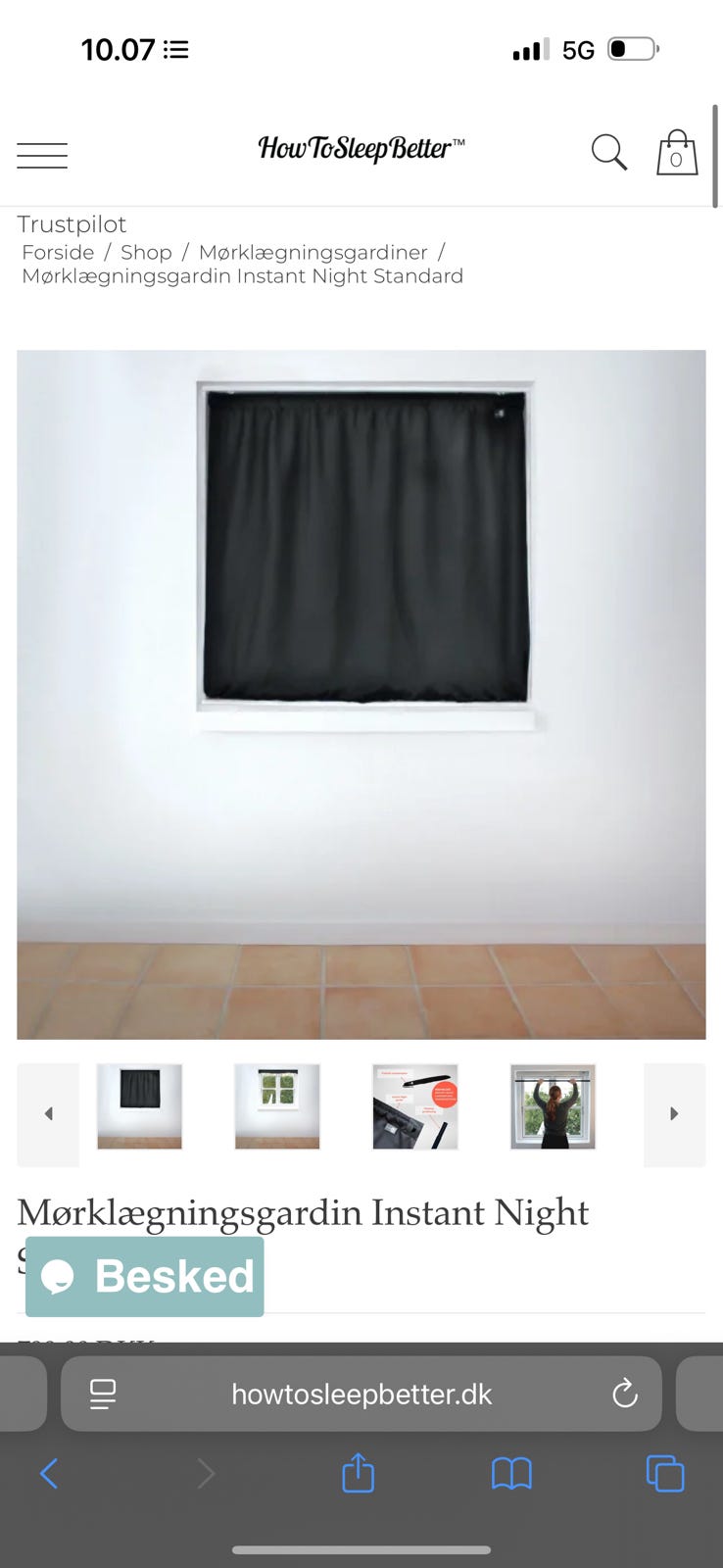Screen dimensions: 723x1568
Task: Open Mørklægningsgardiner category link
Action: click(313, 252)
